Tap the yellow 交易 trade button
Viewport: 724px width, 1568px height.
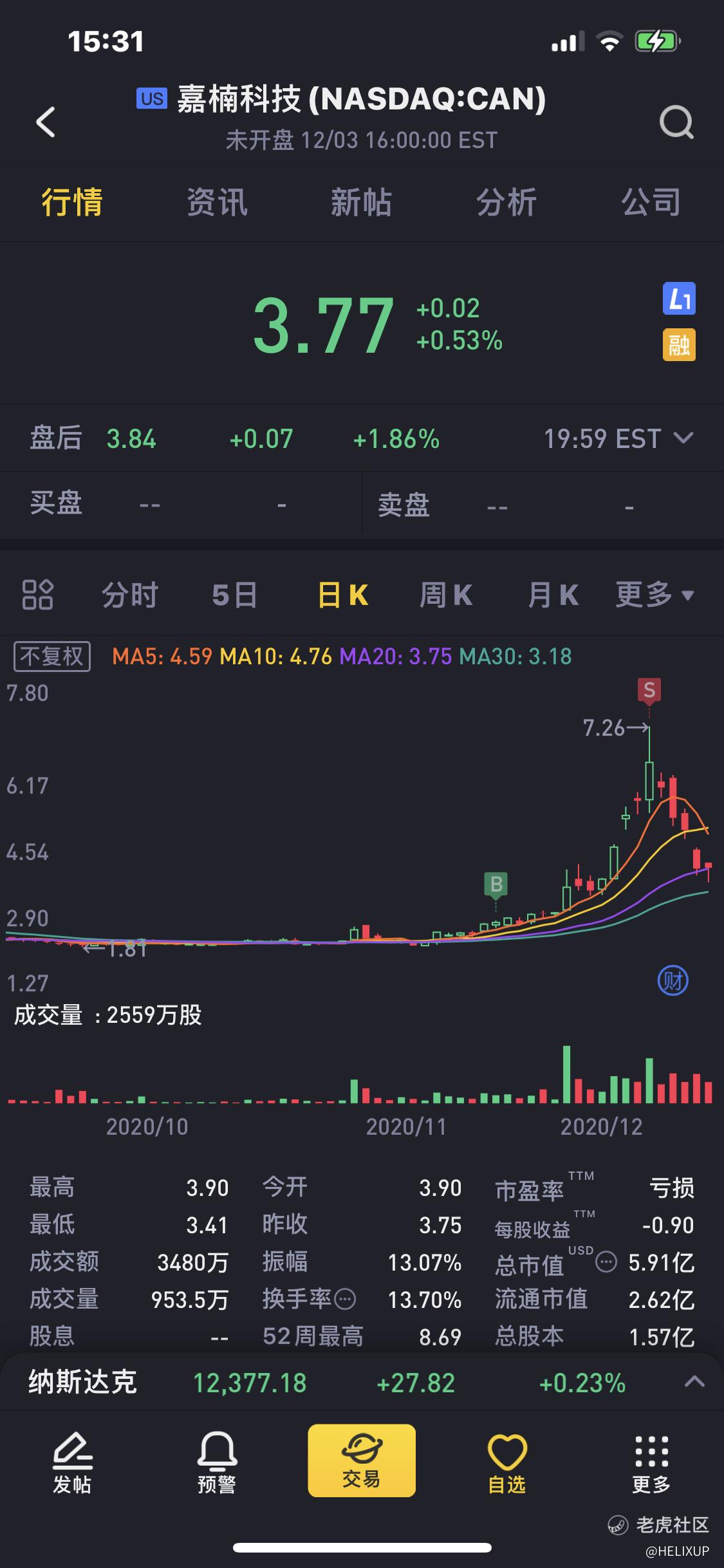tap(362, 1461)
